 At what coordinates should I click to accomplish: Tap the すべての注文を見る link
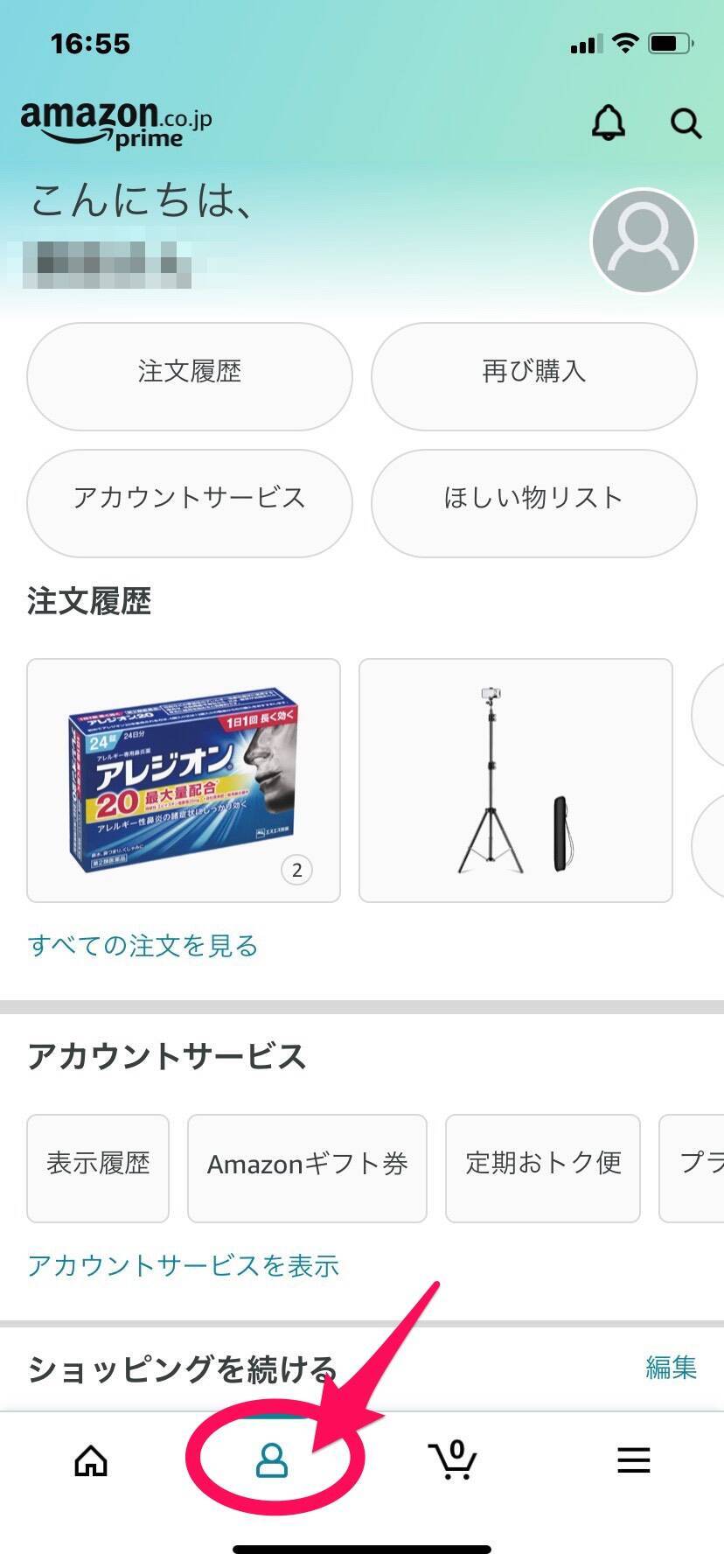coord(143,946)
